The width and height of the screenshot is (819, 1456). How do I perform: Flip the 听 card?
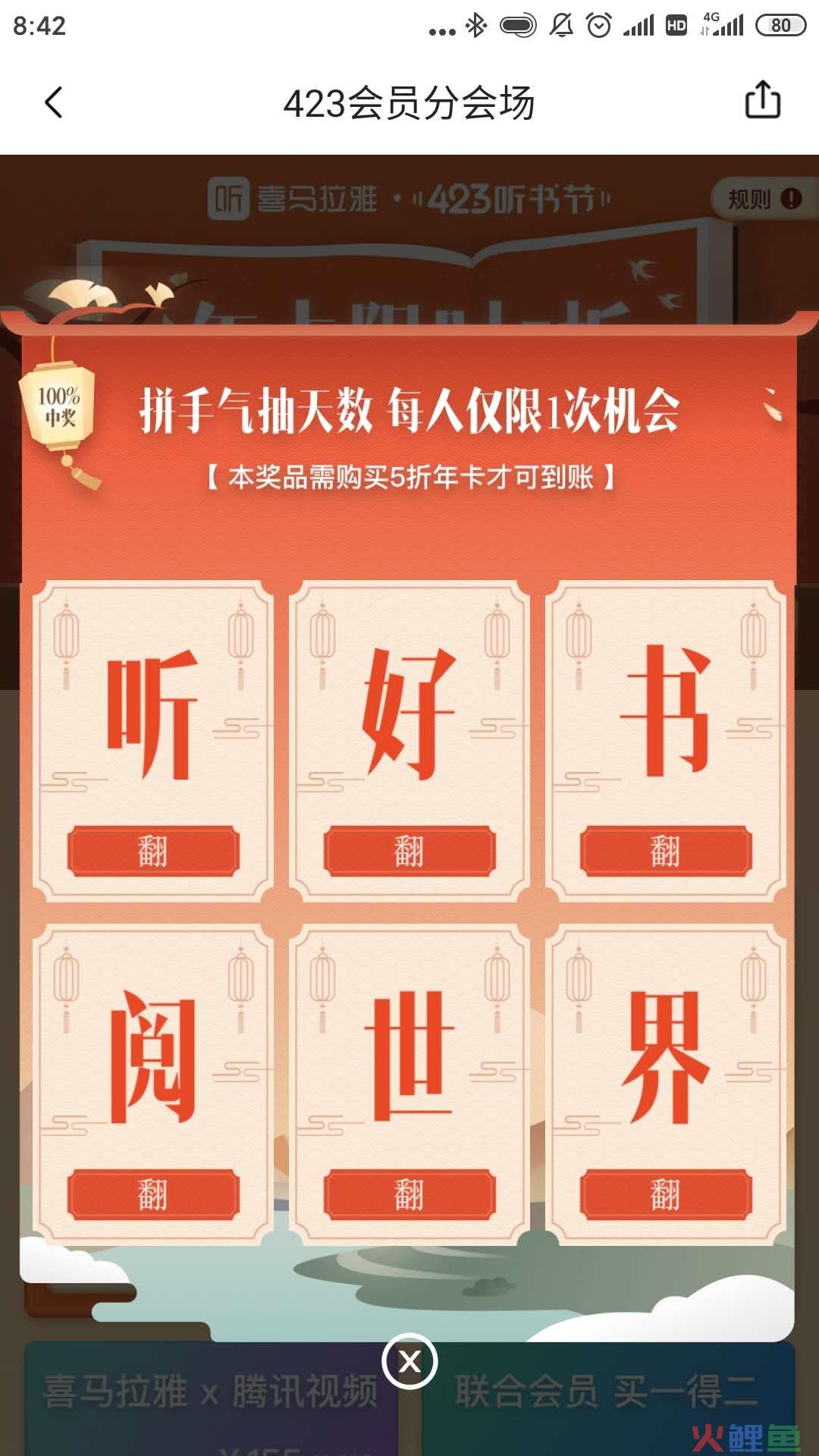pos(153,851)
